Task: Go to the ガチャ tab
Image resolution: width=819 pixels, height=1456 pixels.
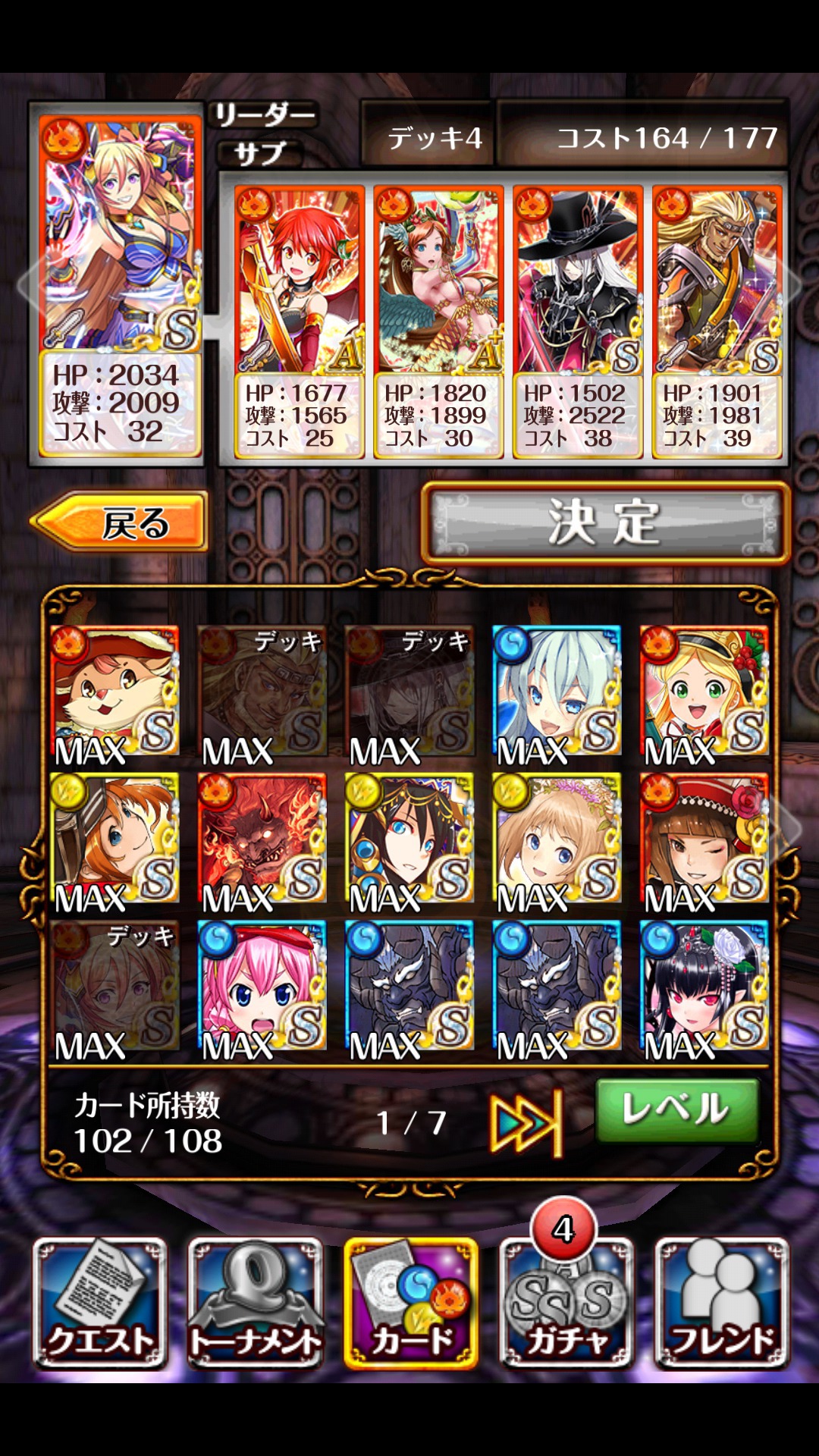Action: [566, 1303]
